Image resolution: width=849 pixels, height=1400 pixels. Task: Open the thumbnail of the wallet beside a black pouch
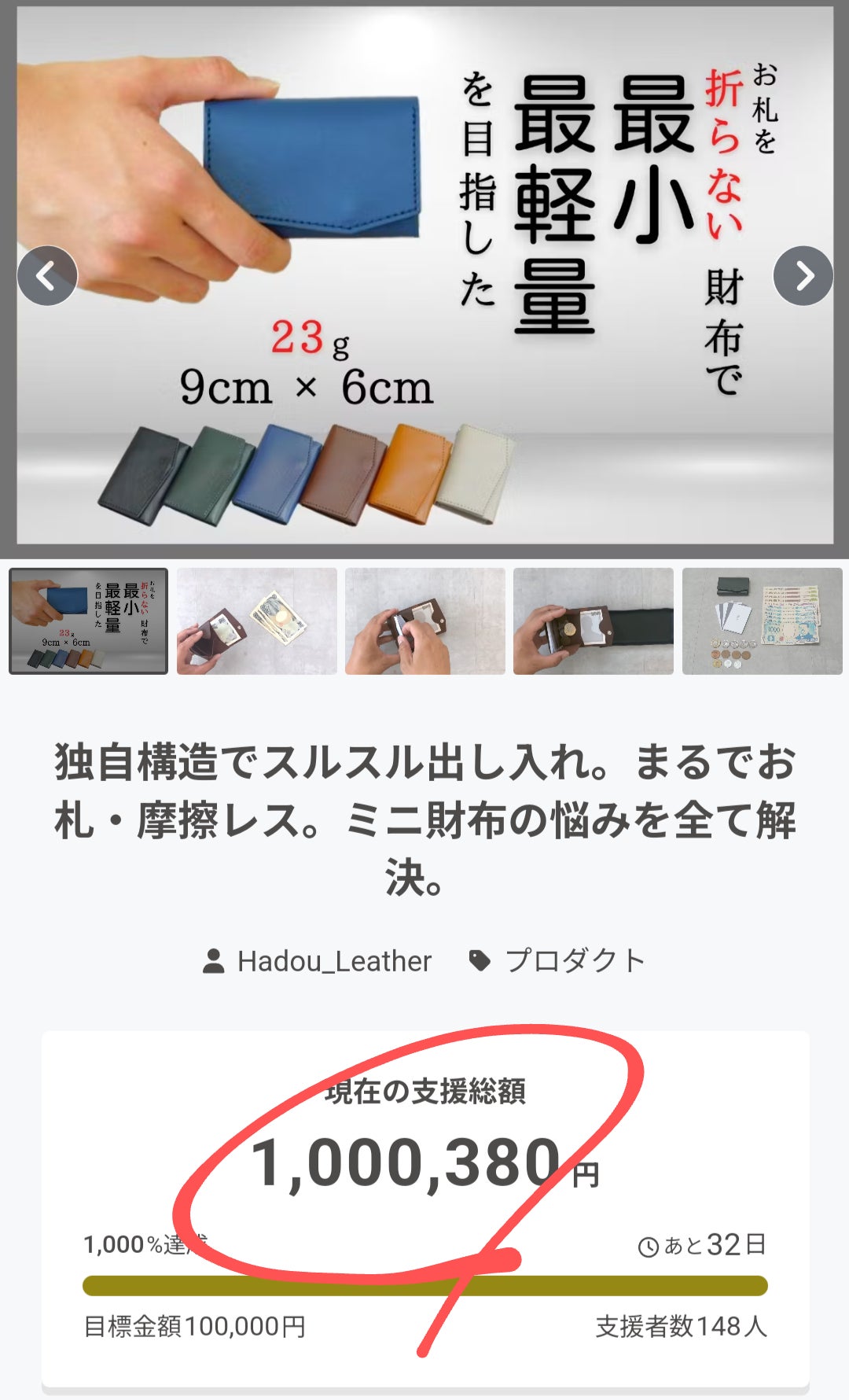(594, 621)
